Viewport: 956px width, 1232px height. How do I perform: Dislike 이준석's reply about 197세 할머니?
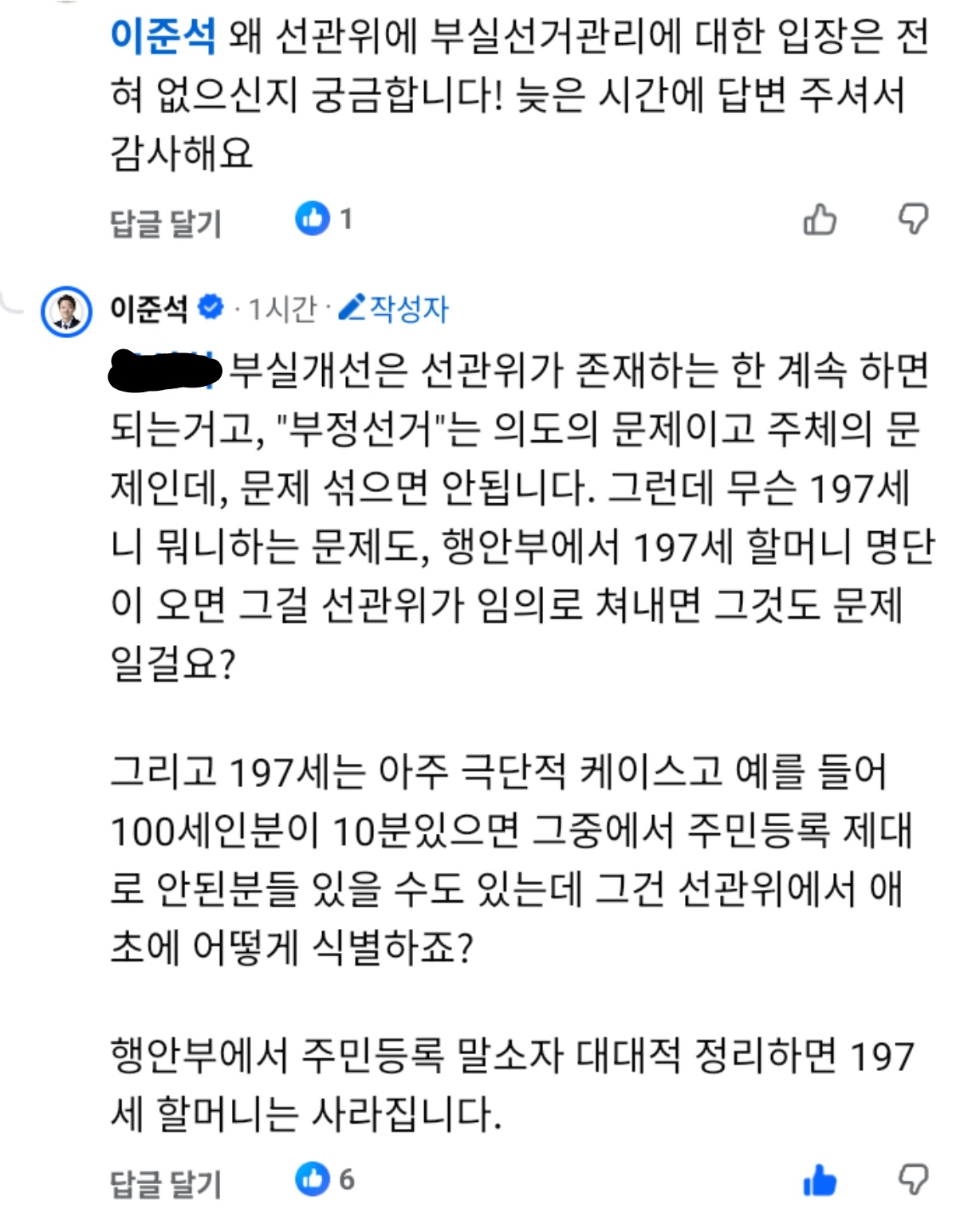click(913, 1179)
